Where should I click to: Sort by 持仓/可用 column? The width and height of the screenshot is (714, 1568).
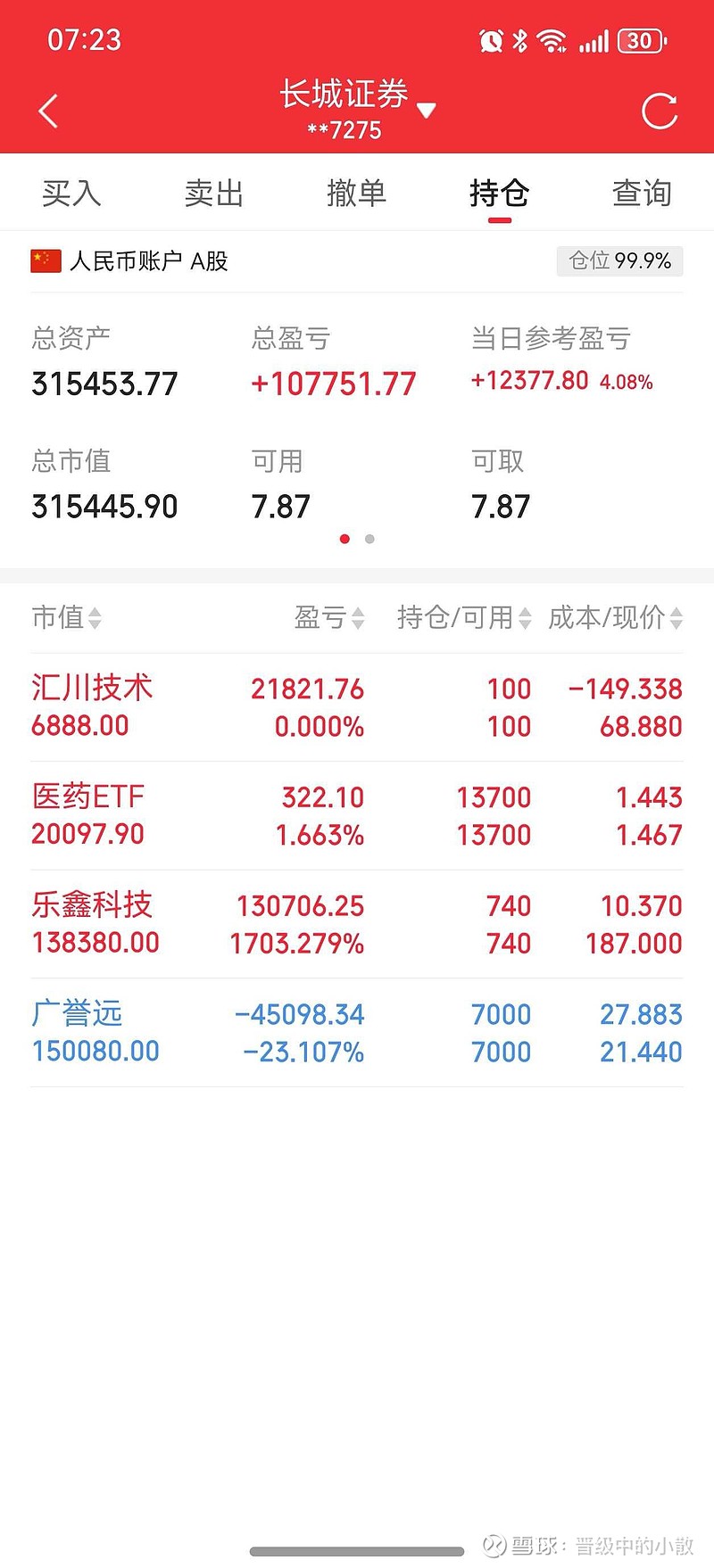tap(464, 617)
